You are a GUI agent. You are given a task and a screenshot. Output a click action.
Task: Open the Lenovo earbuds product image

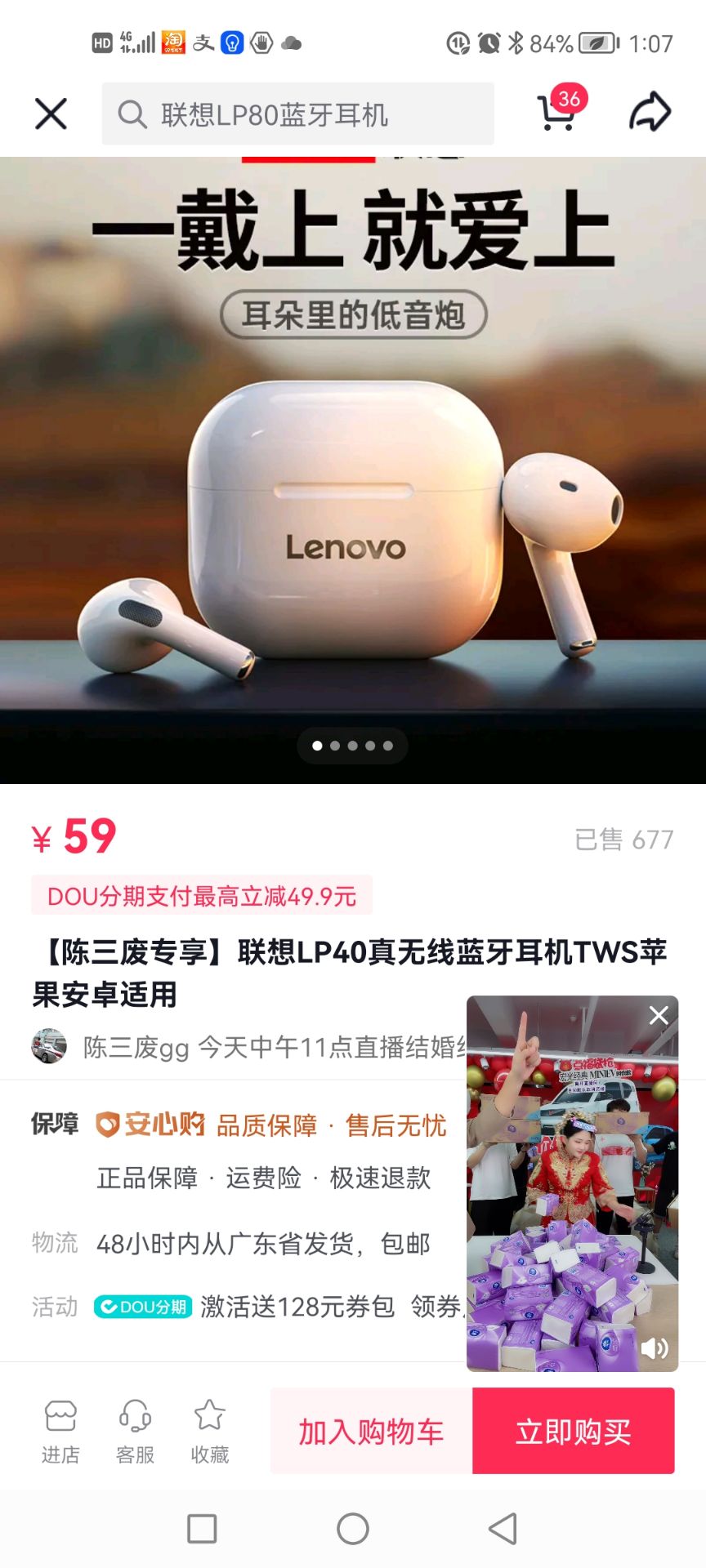point(353,490)
